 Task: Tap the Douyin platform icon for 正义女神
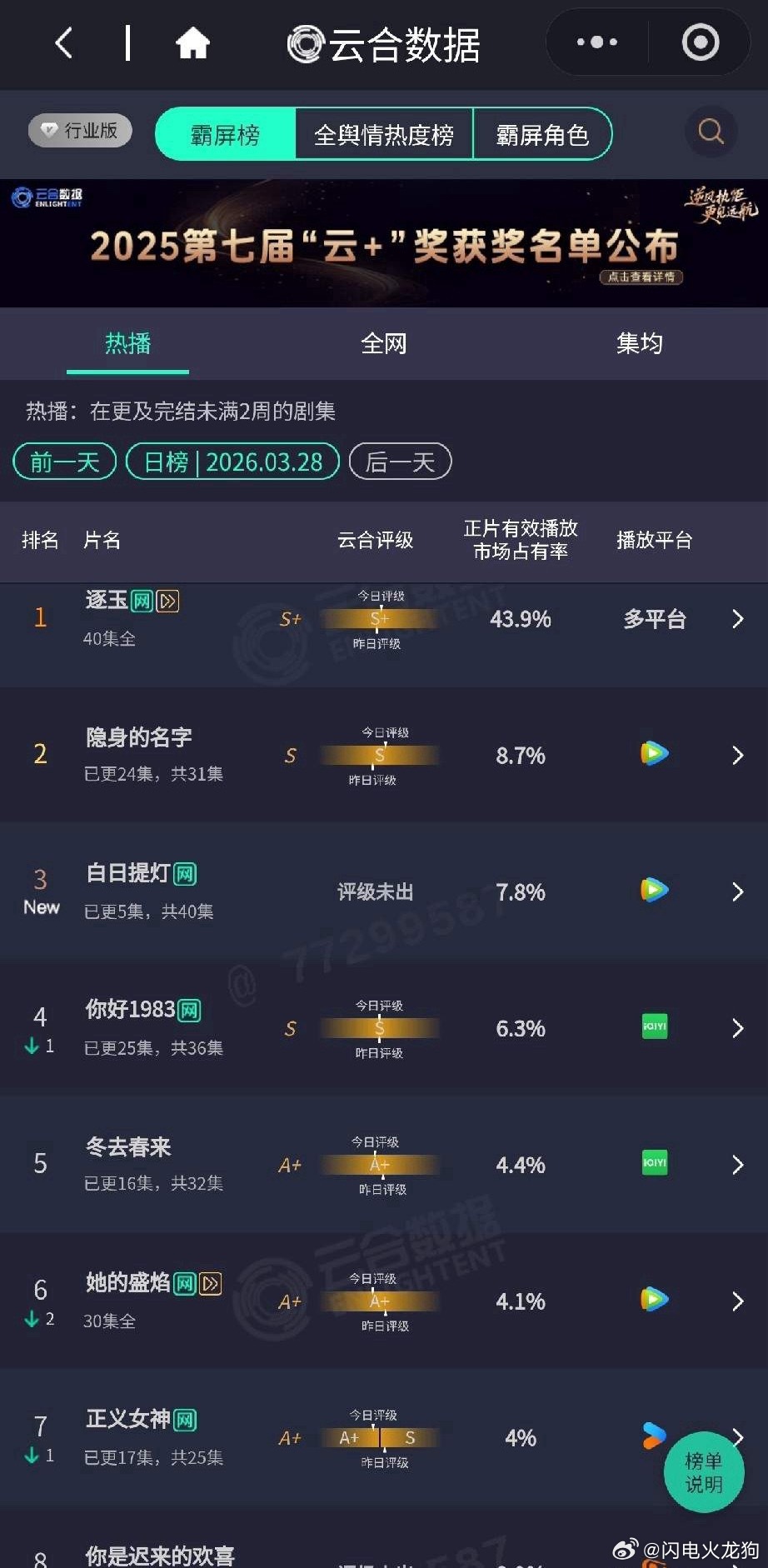pyautogui.click(x=655, y=1436)
